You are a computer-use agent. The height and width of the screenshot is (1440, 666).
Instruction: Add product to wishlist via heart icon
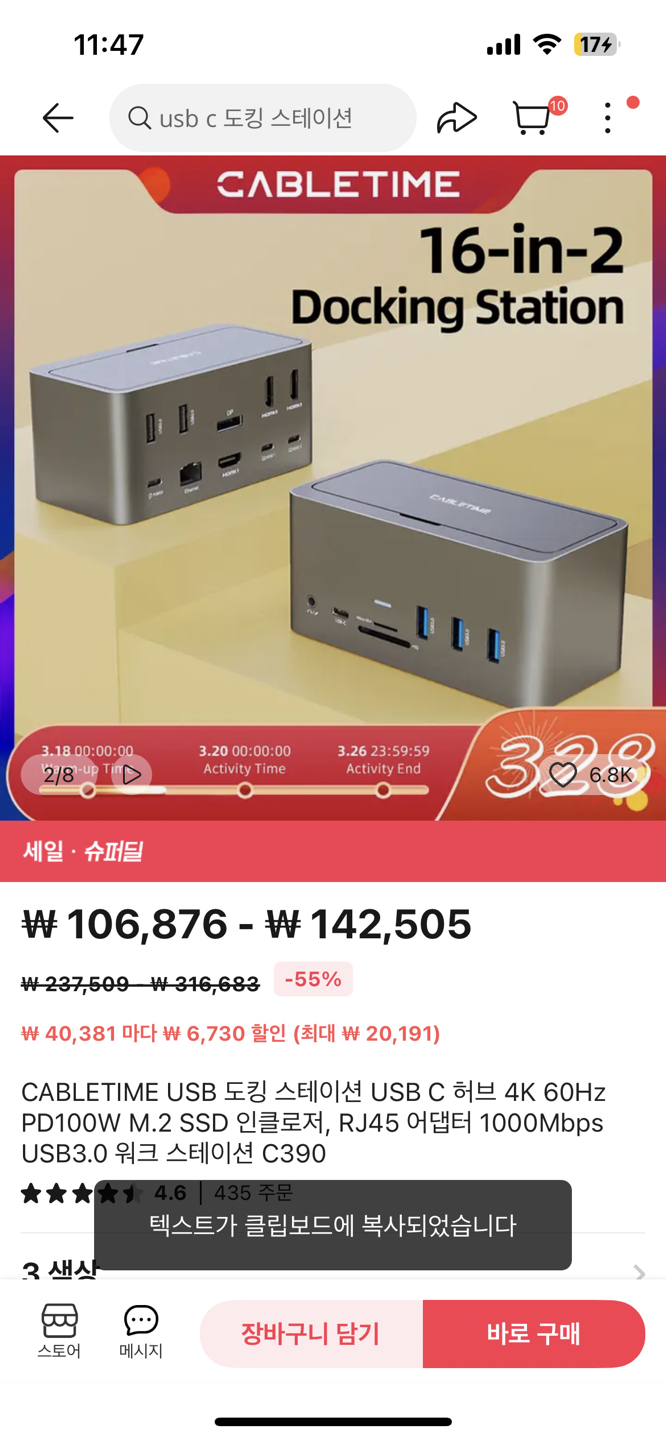[x=564, y=774]
